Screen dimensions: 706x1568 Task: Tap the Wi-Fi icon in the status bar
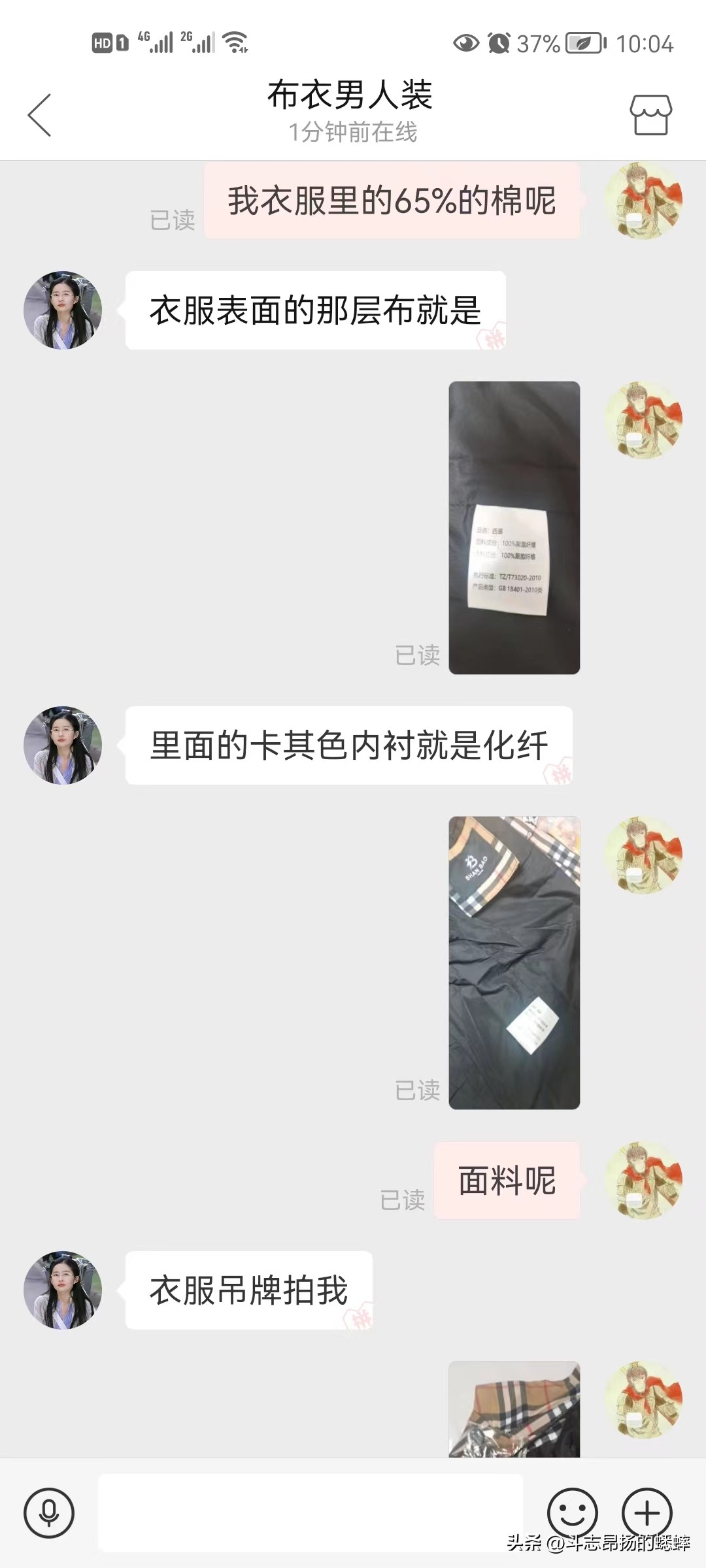pos(235,42)
